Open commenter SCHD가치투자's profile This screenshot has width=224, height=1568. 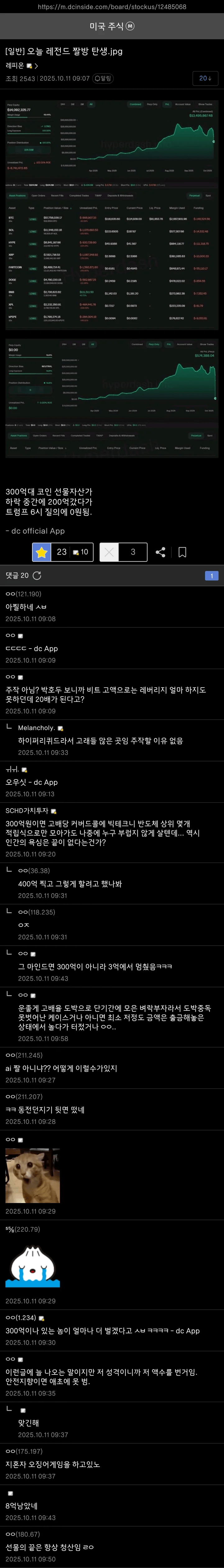click(27, 810)
